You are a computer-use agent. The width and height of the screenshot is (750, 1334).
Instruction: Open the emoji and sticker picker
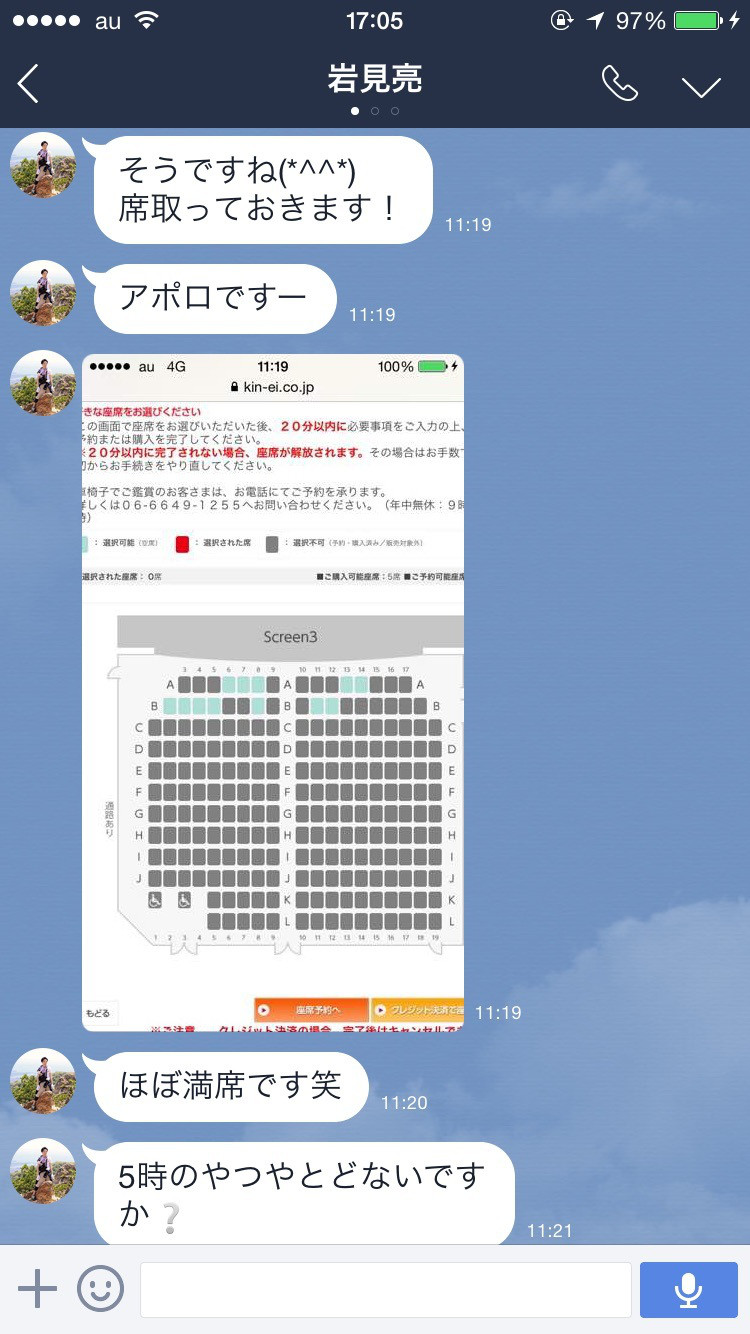point(101,1289)
